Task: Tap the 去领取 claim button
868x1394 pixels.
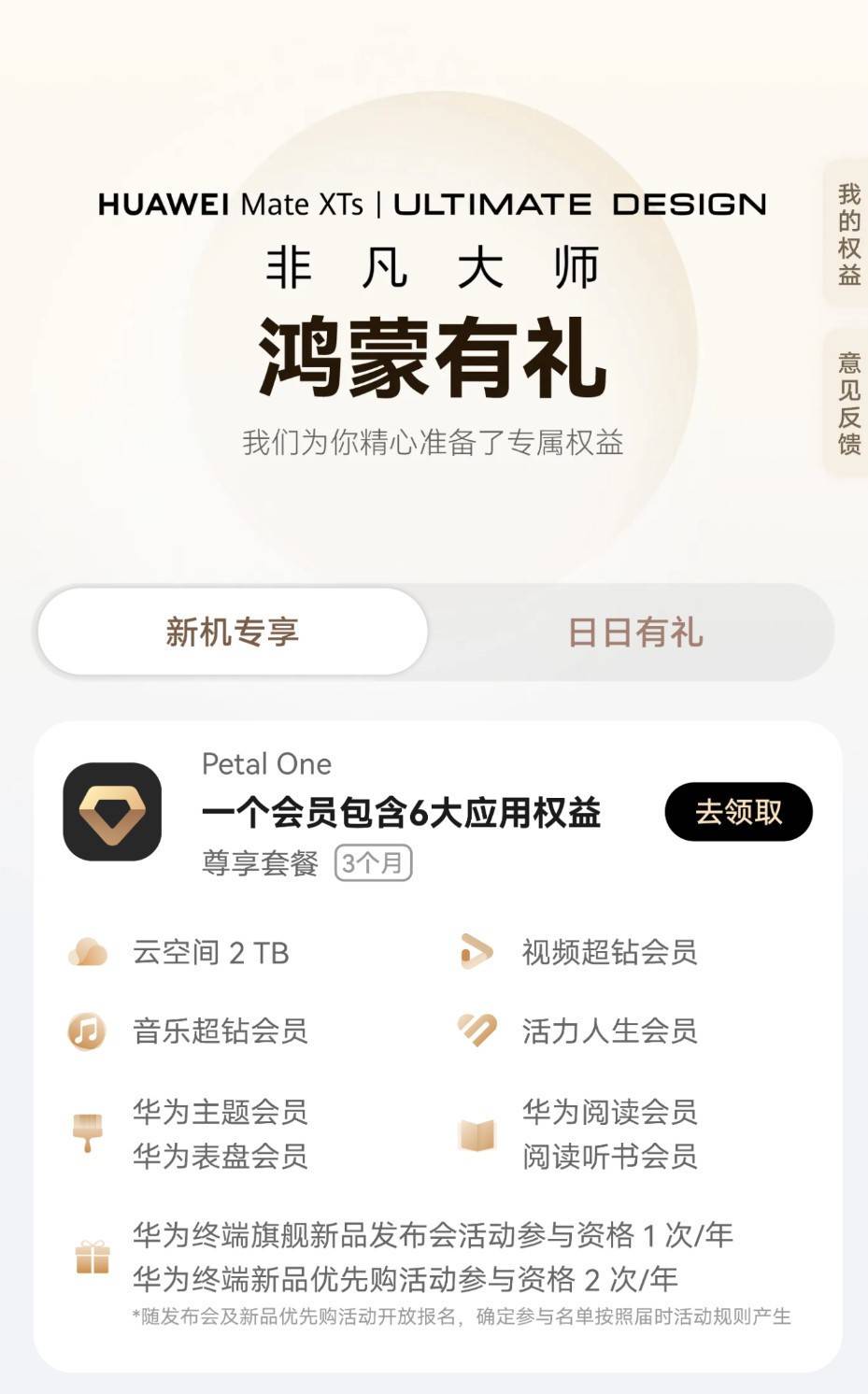Action: [737, 812]
